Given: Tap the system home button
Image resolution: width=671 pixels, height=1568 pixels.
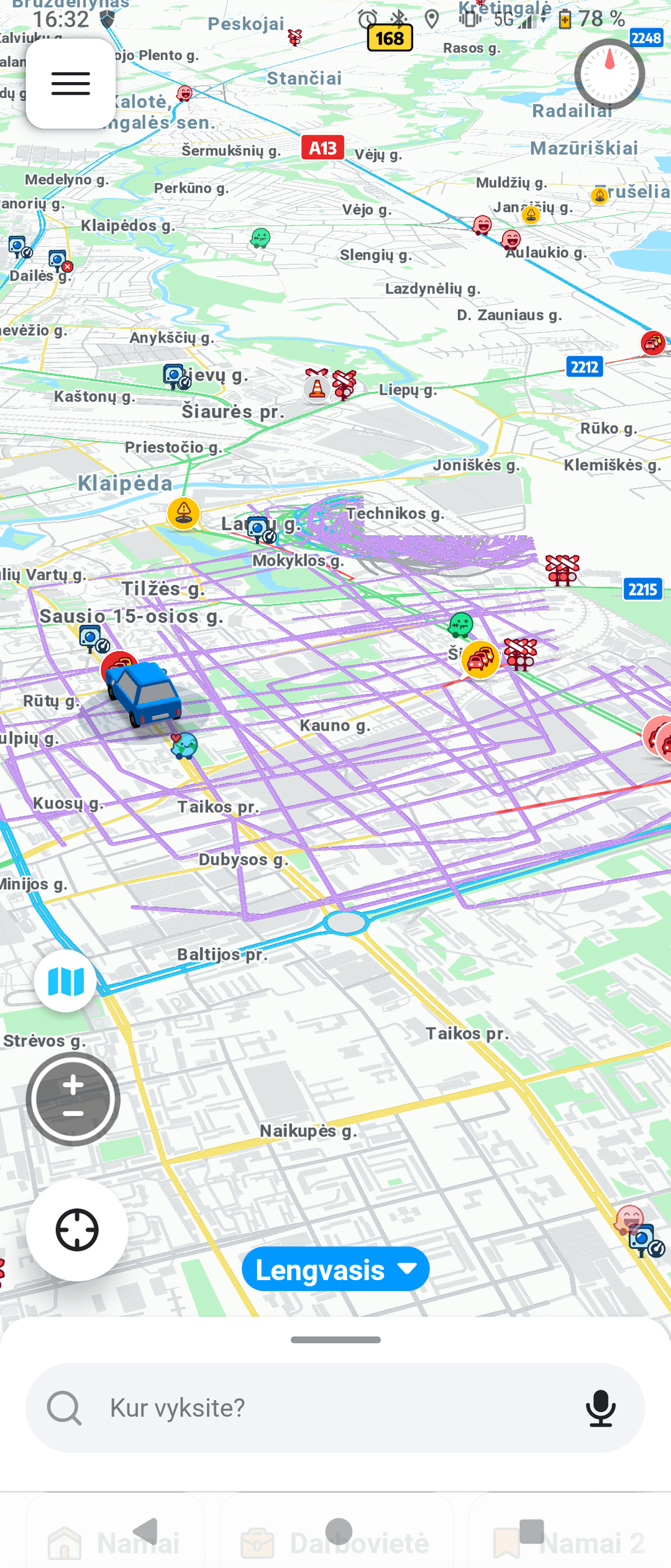Looking at the screenshot, I should coord(339,1531).
